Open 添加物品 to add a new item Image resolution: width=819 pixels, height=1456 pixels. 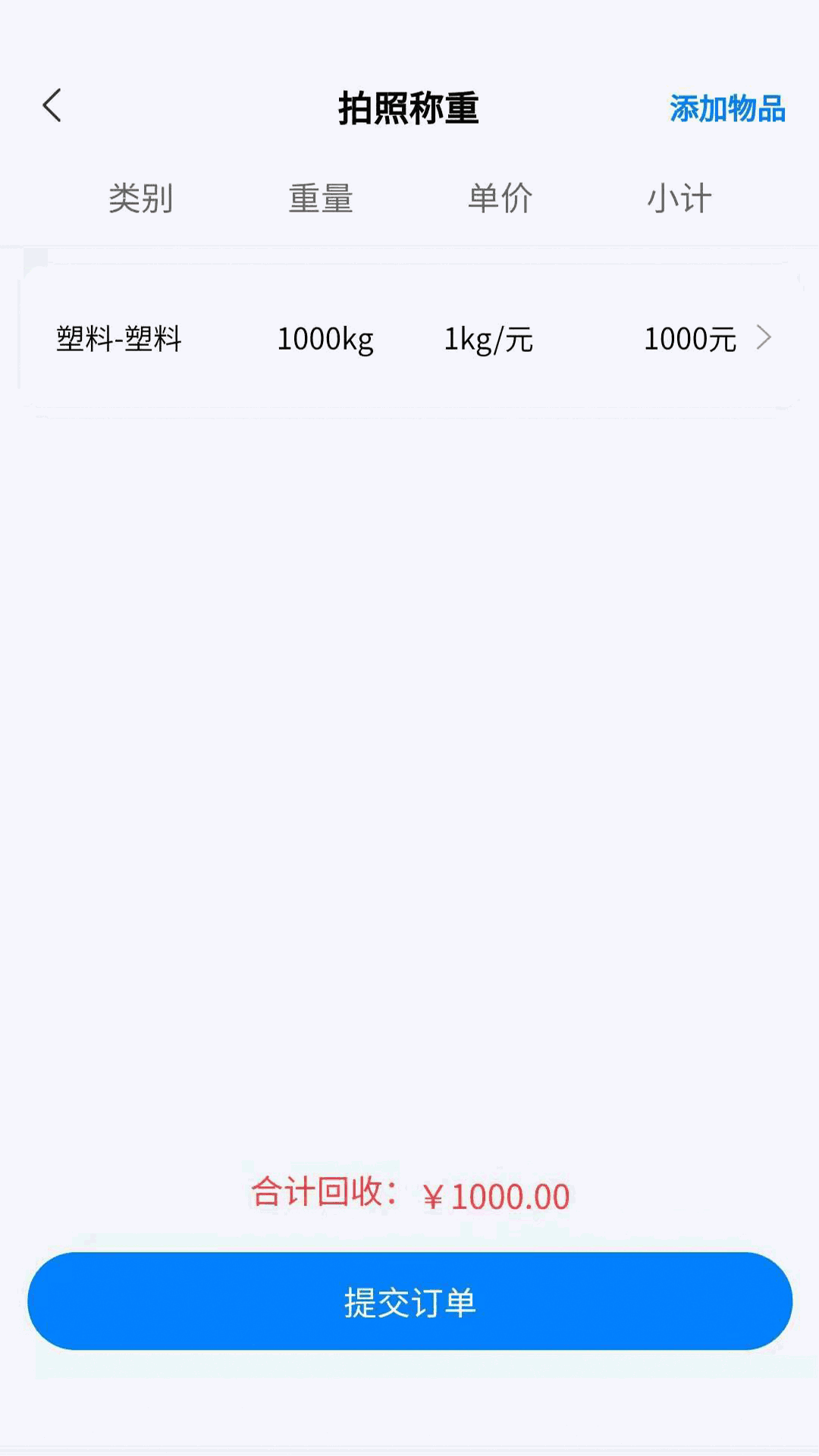(727, 108)
